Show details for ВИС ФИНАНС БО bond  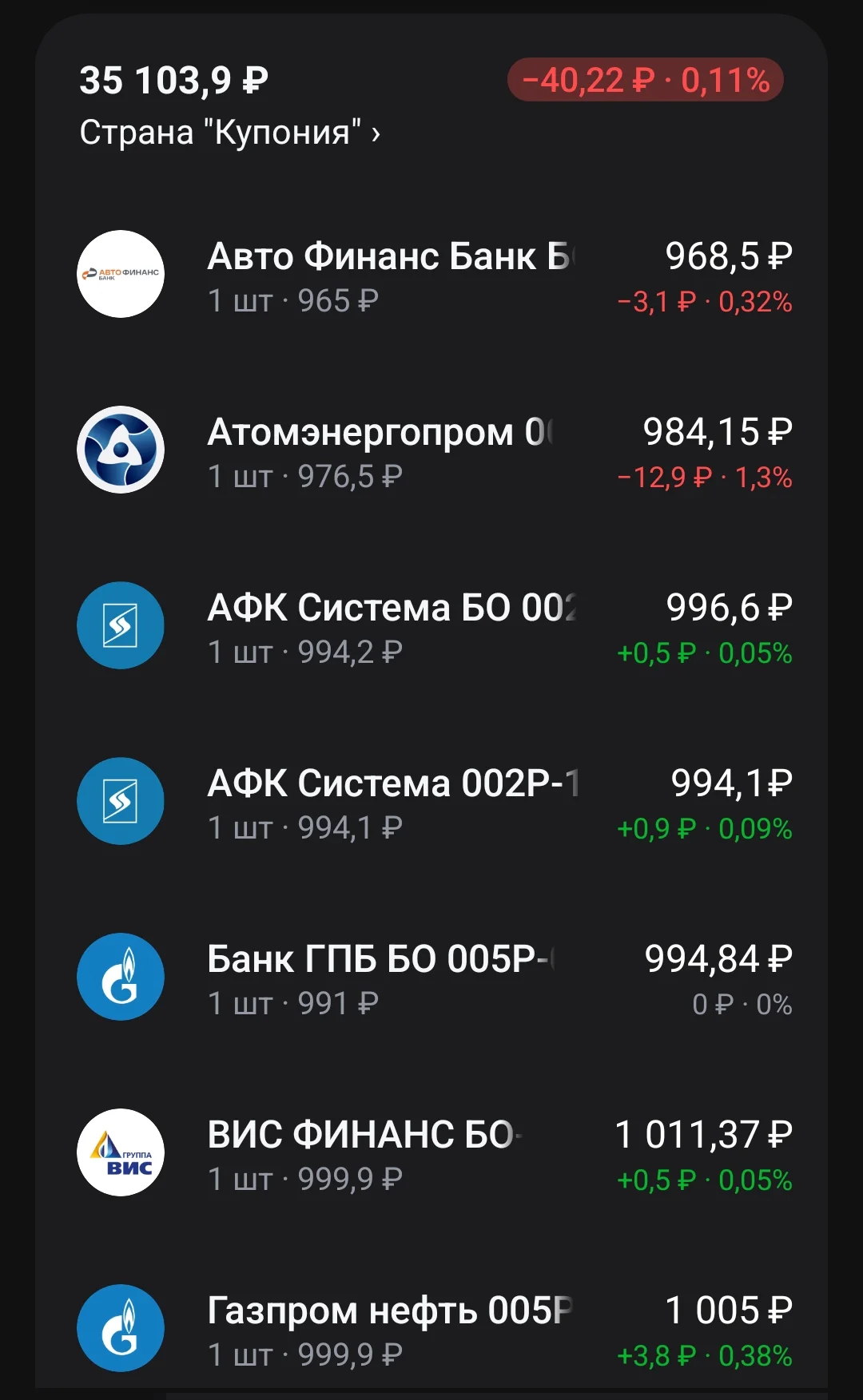pyautogui.click(x=431, y=1152)
